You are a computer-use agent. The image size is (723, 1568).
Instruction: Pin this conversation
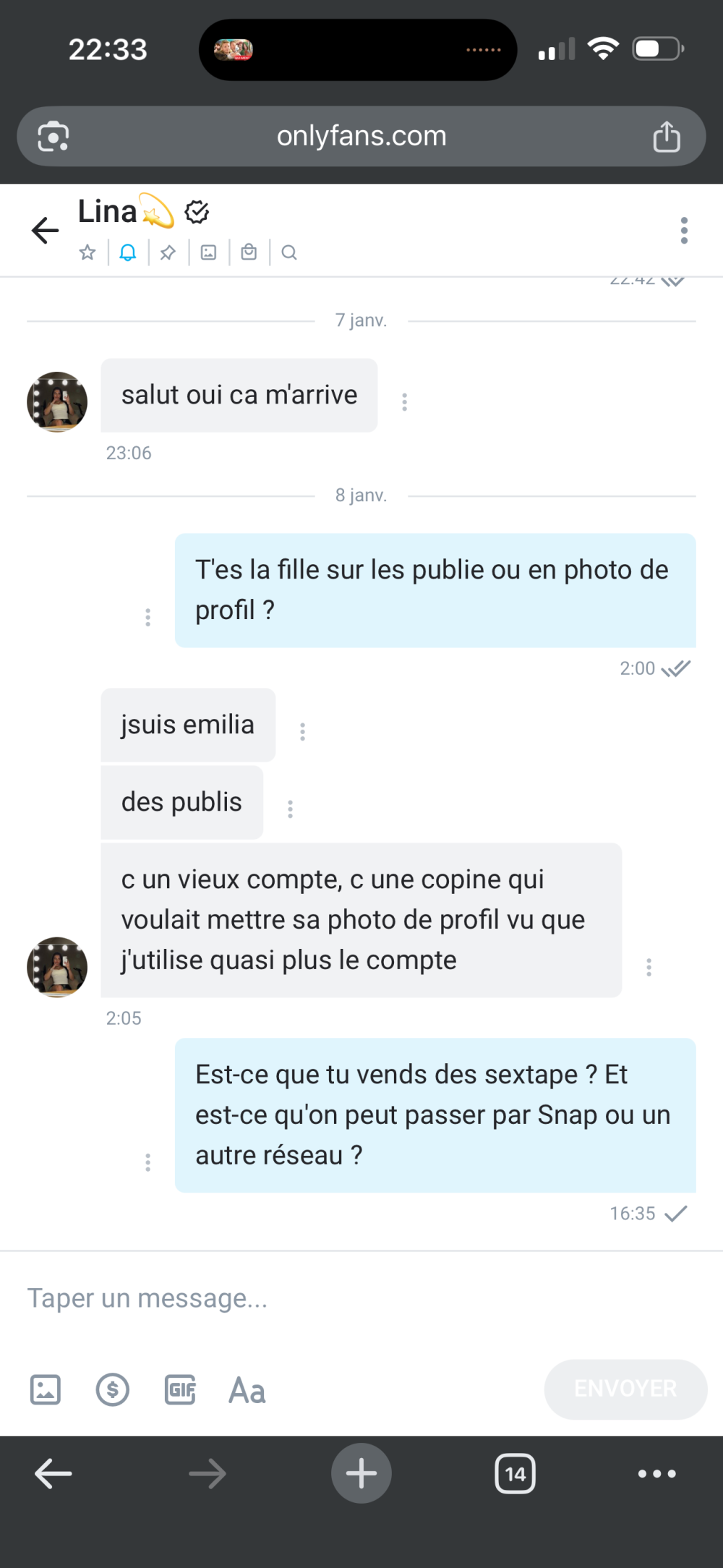pyautogui.click(x=168, y=252)
